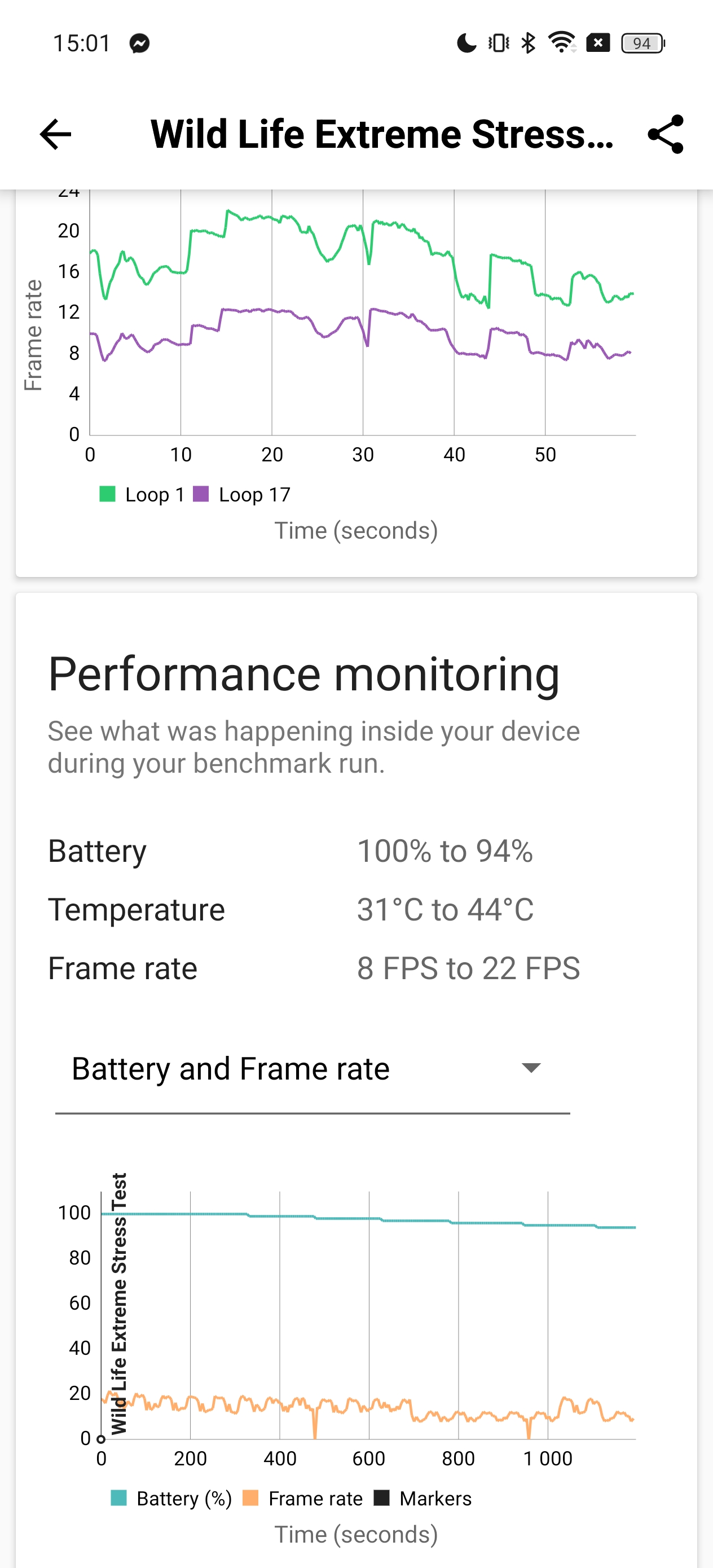This screenshot has width=713, height=1568.
Task: Share the stress test results
Action: tap(666, 134)
